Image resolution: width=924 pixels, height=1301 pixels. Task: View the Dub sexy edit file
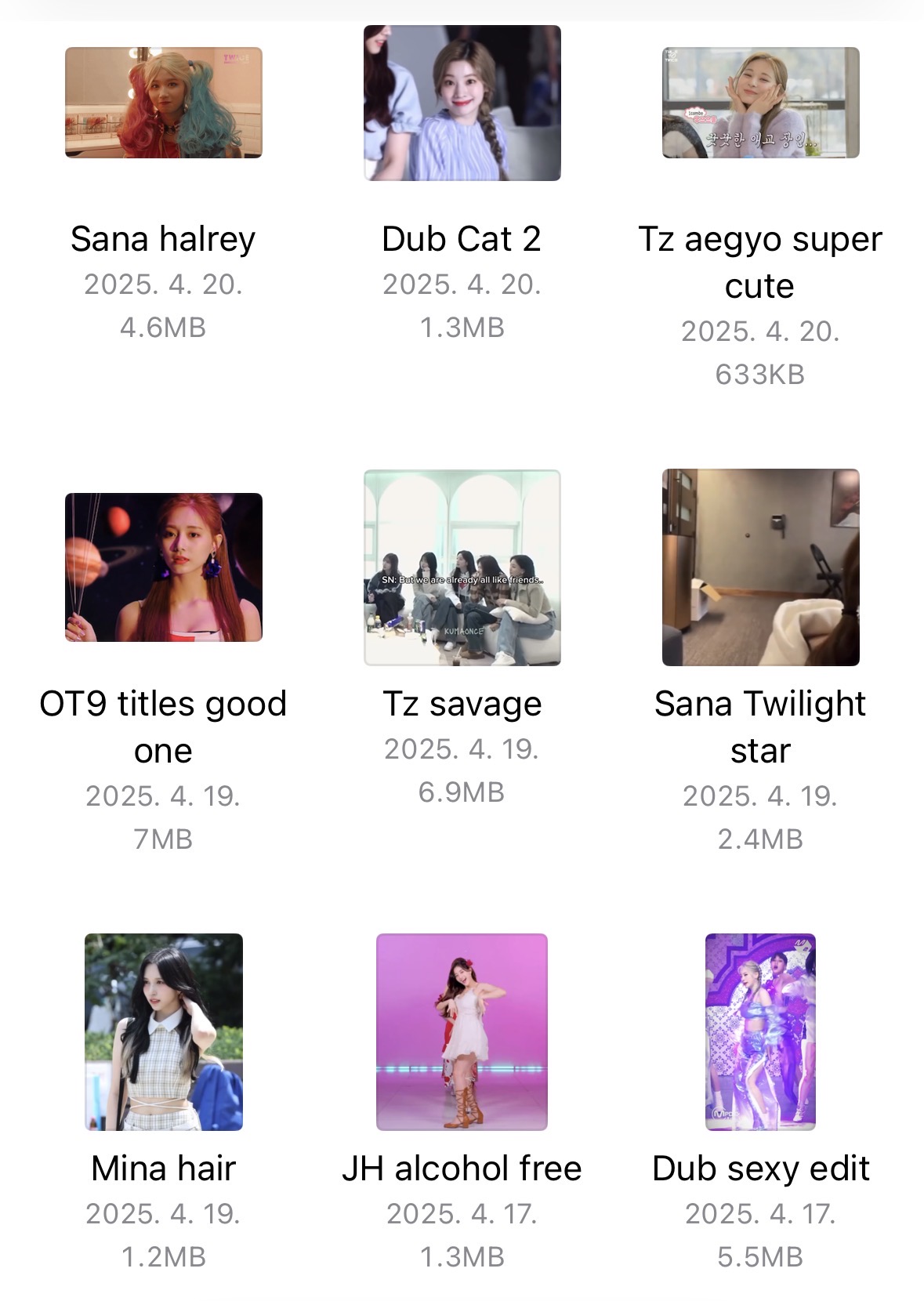click(x=760, y=1031)
